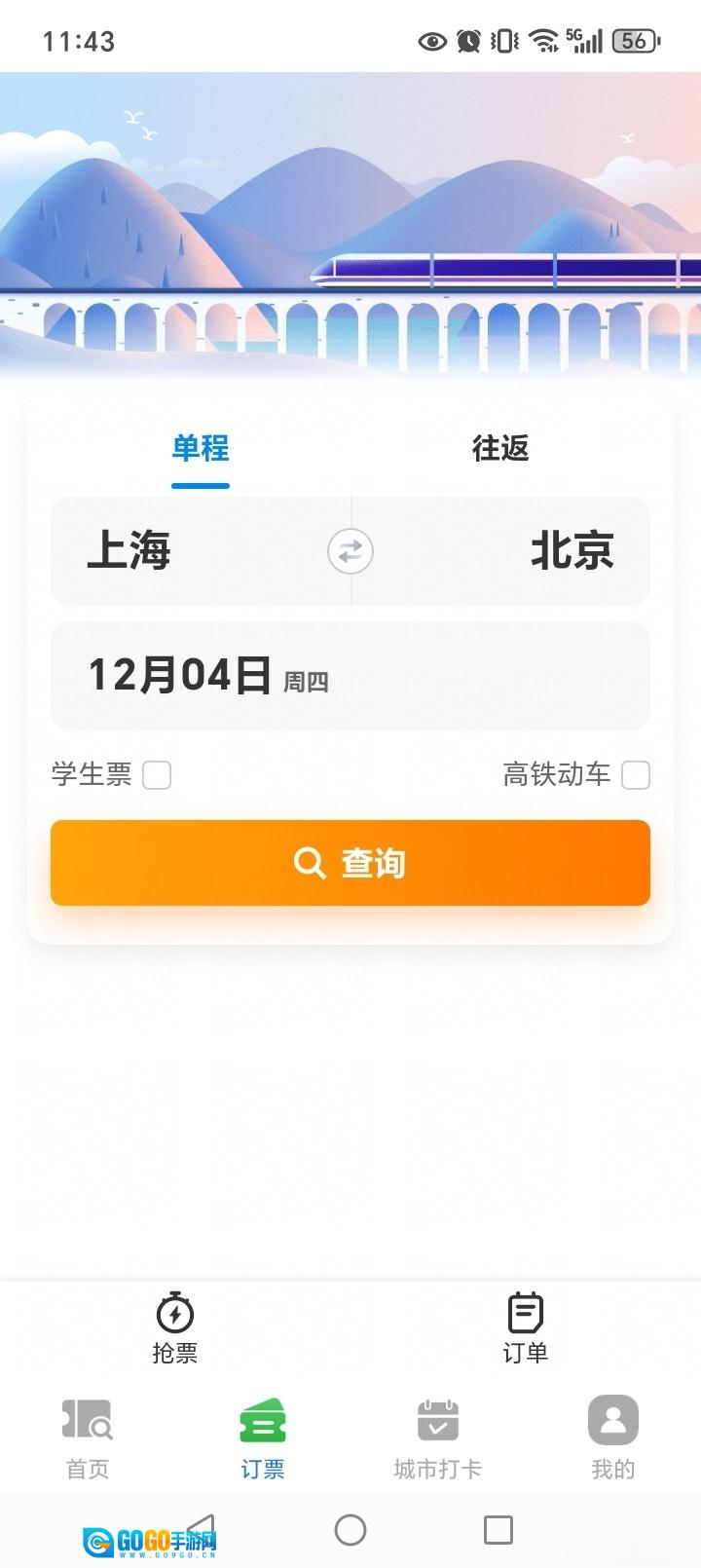Switch to the 我的 profile tab
Screen dimensions: 701x1568
pyautogui.click(x=613, y=1437)
